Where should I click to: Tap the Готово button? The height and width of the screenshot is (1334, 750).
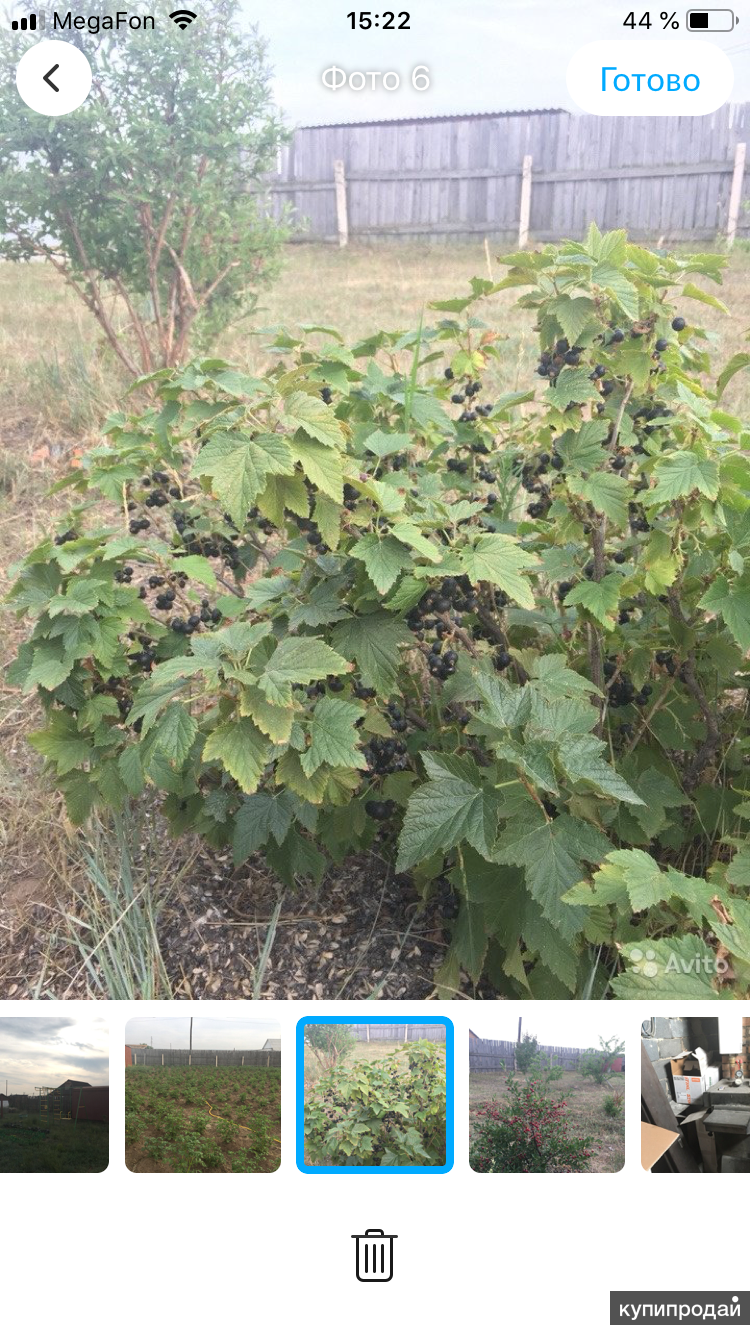point(650,80)
